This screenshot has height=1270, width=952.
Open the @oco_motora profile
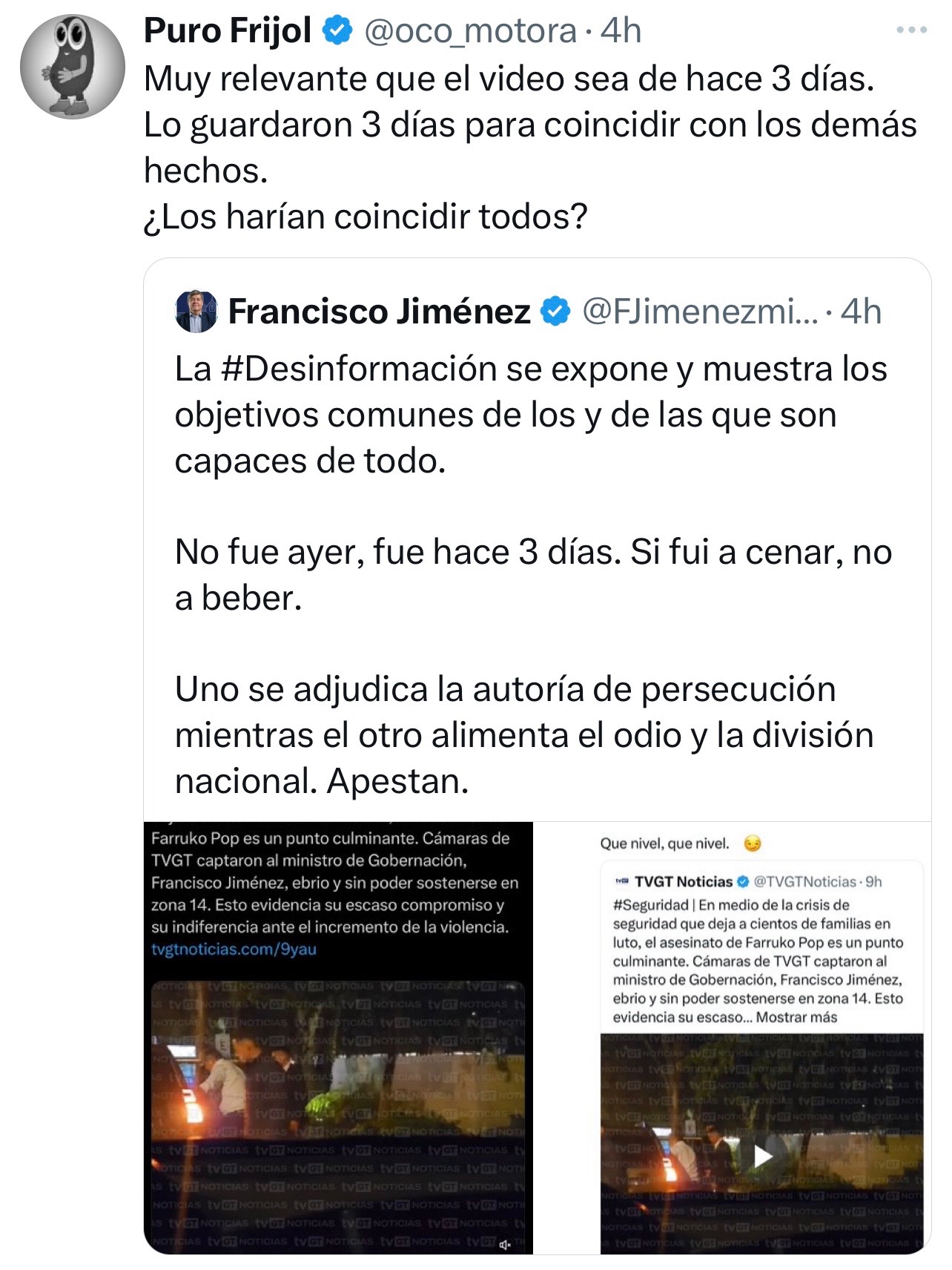pyautogui.click(x=470, y=31)
